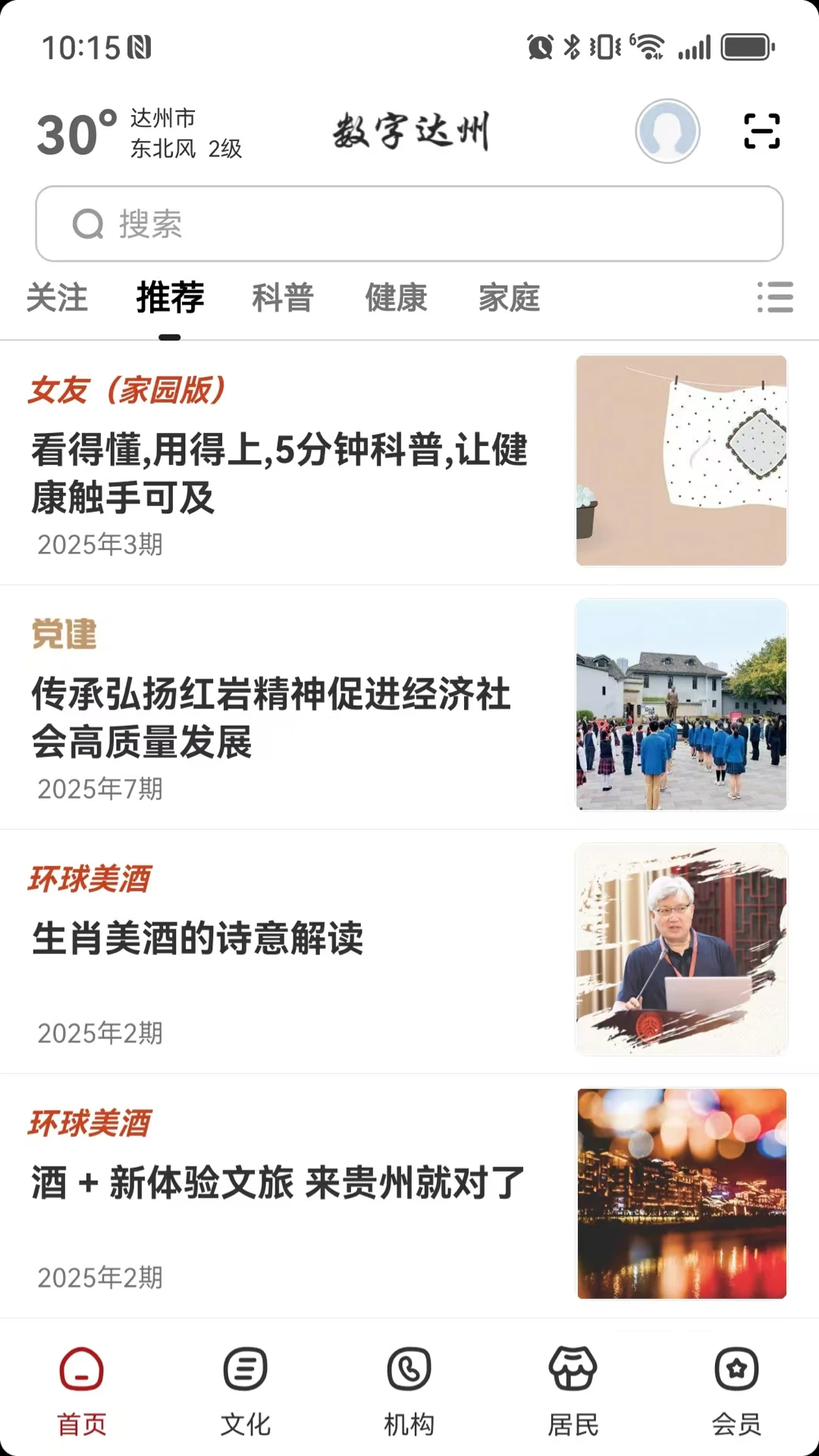This screenshot has height=1456, width=819.
Task: Tap the magnifier icon inside search bar
Action: (x=89, y=224)
